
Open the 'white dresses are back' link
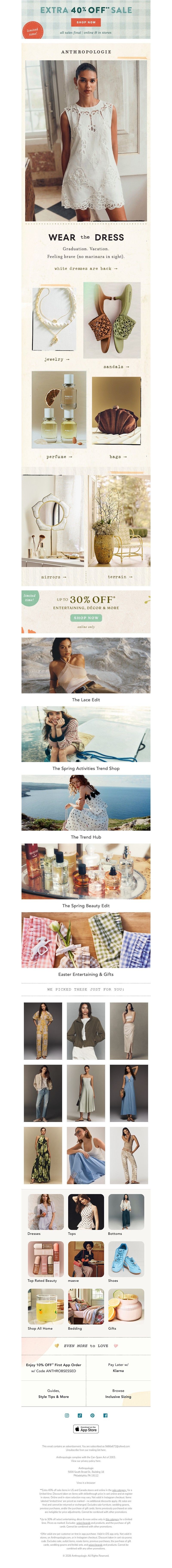click(x=86, y=268)
